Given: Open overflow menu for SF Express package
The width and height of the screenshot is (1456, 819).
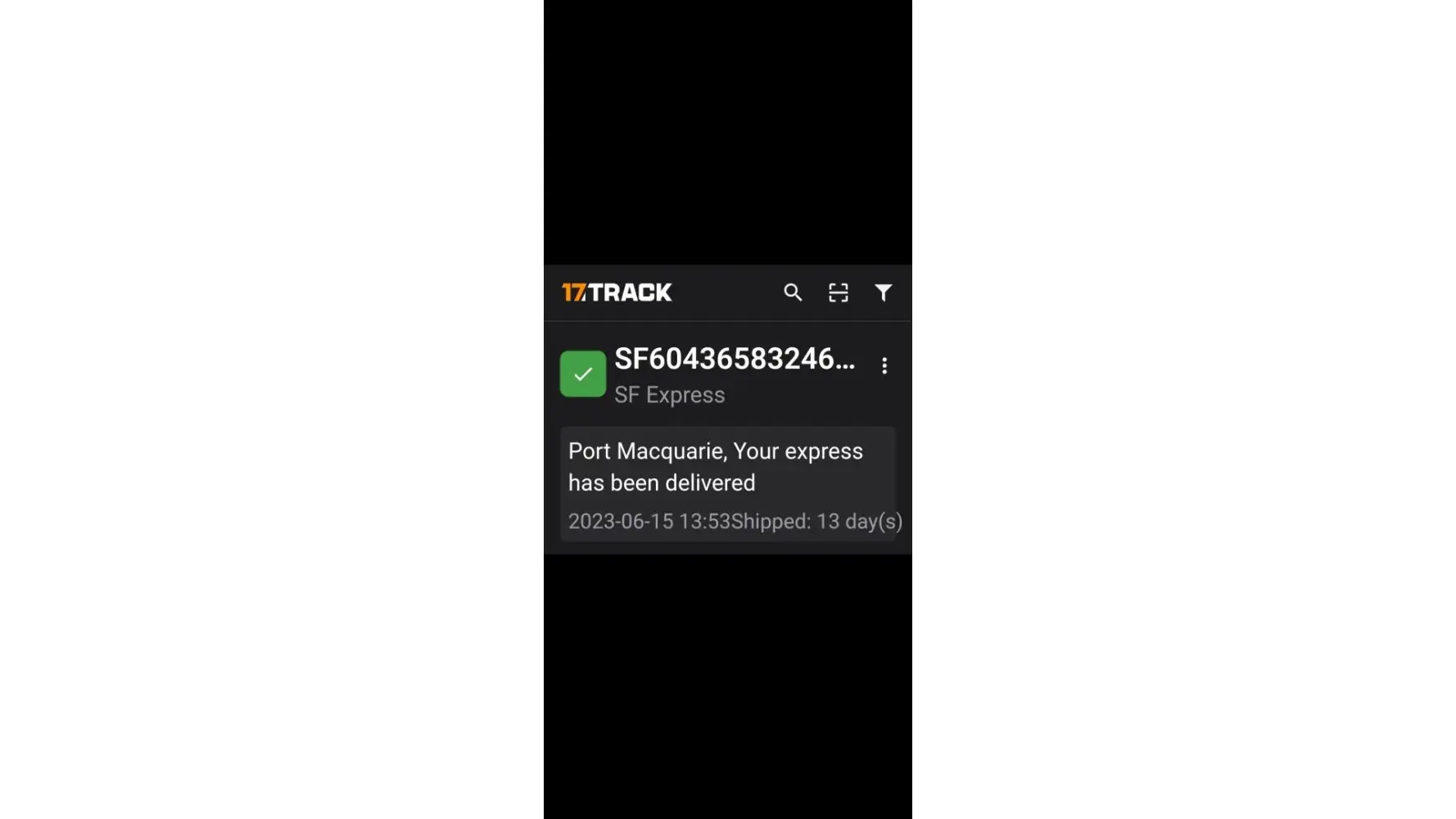Looking at the screenshot, I should click(884, 365).
